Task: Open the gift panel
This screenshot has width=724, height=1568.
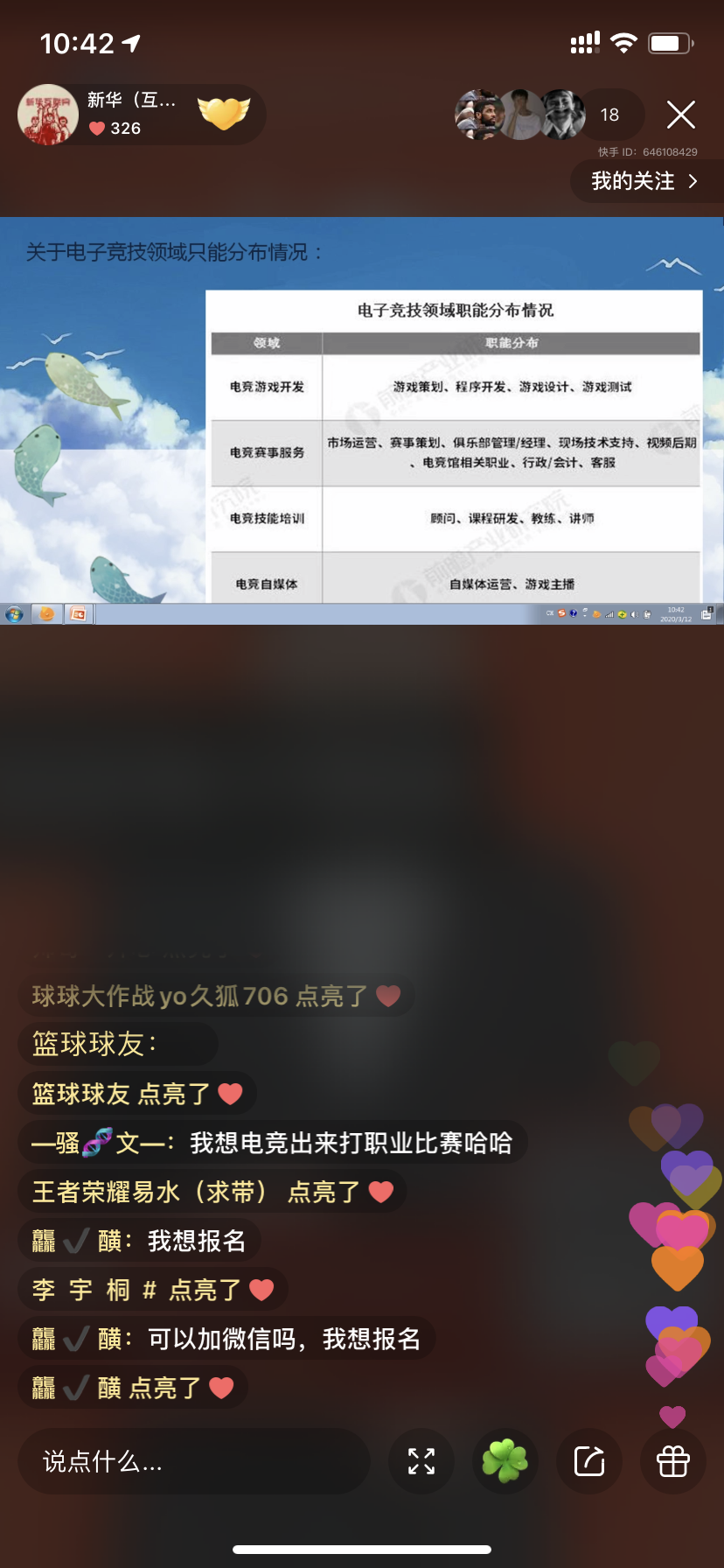Action: 672,1461
